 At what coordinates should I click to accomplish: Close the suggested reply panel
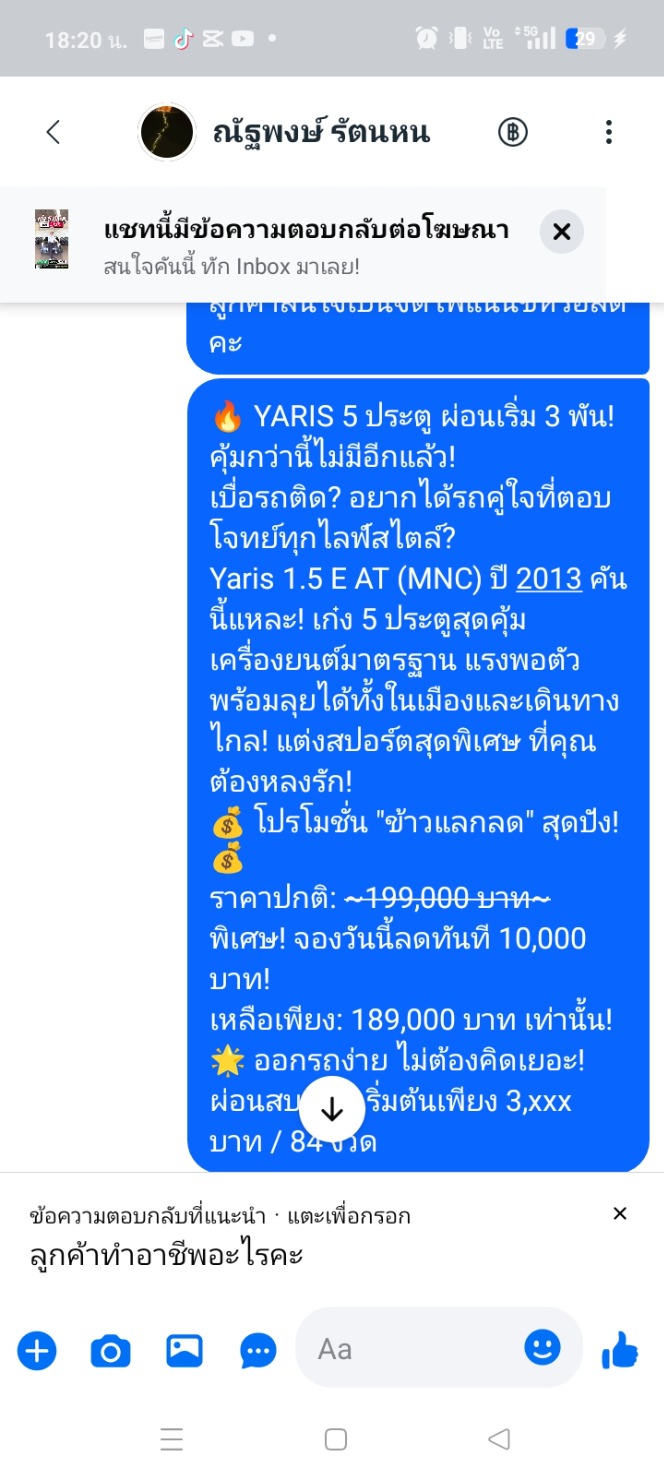[x=620, y=1214]
